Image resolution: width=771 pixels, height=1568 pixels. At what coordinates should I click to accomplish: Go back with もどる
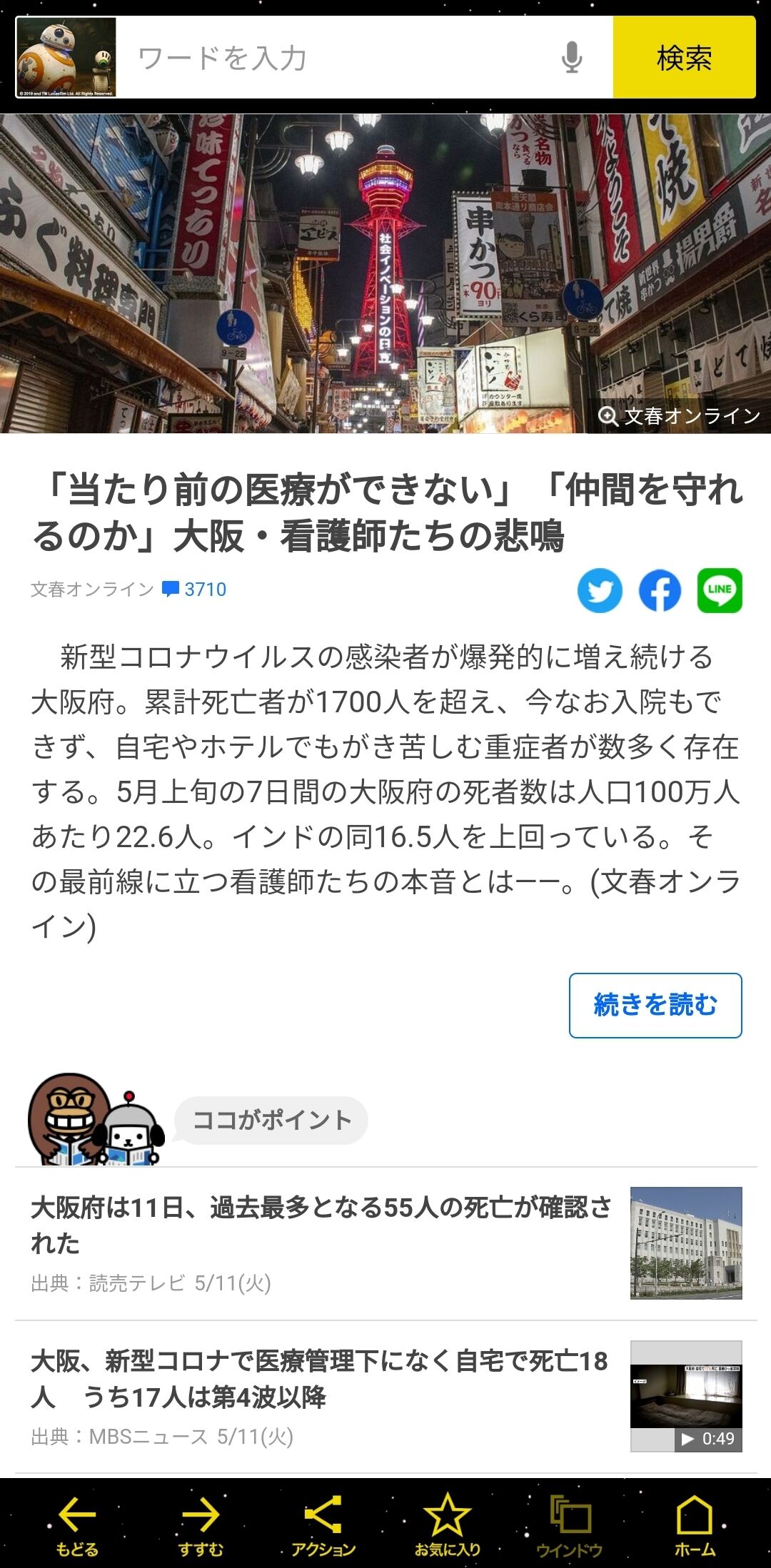click(76, 1523)
